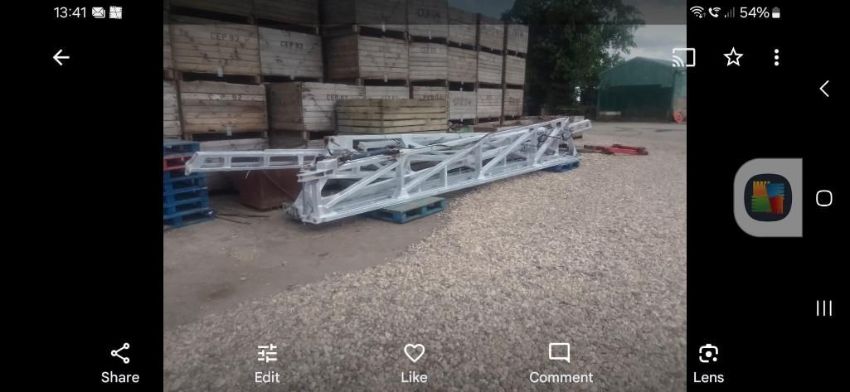The height and width of the screenshot is (392, 850).
Task: Search the photo with Lens
Action: click(x=708, y=363)
